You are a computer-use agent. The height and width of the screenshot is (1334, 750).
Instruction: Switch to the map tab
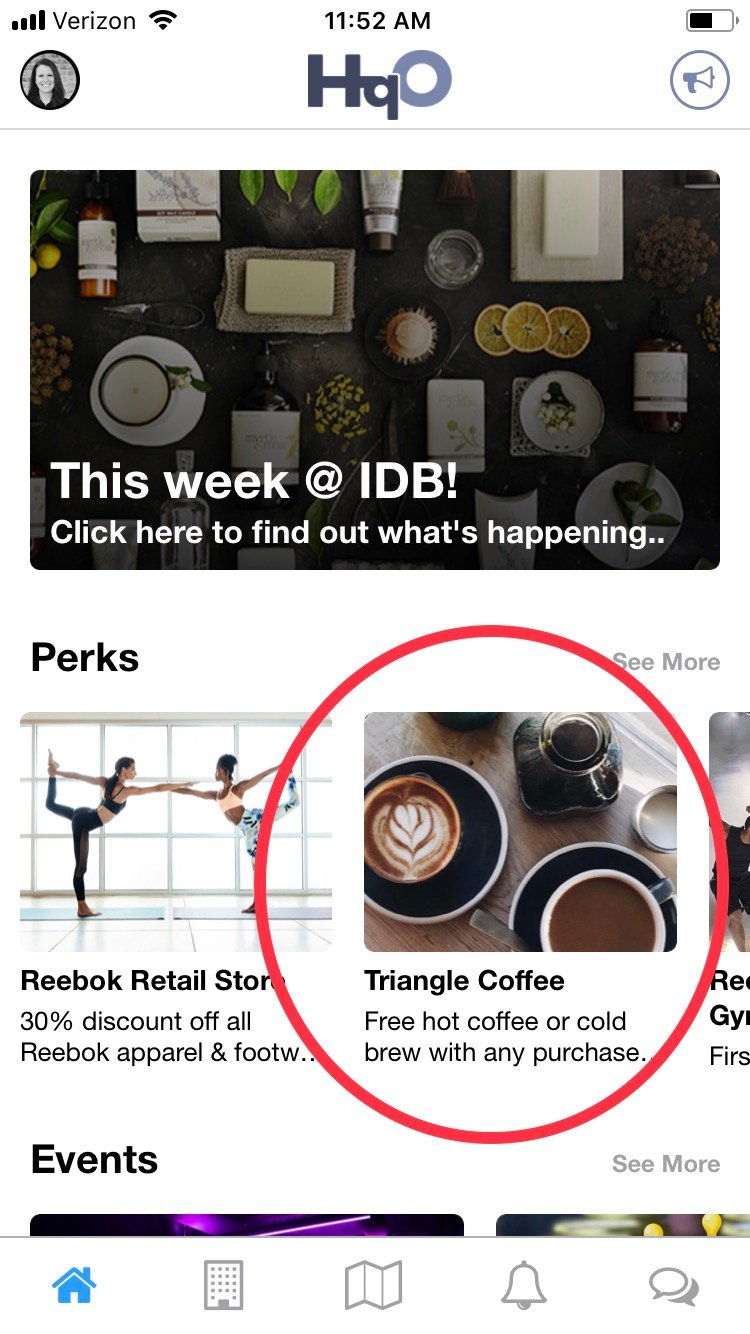point(373,1284)
